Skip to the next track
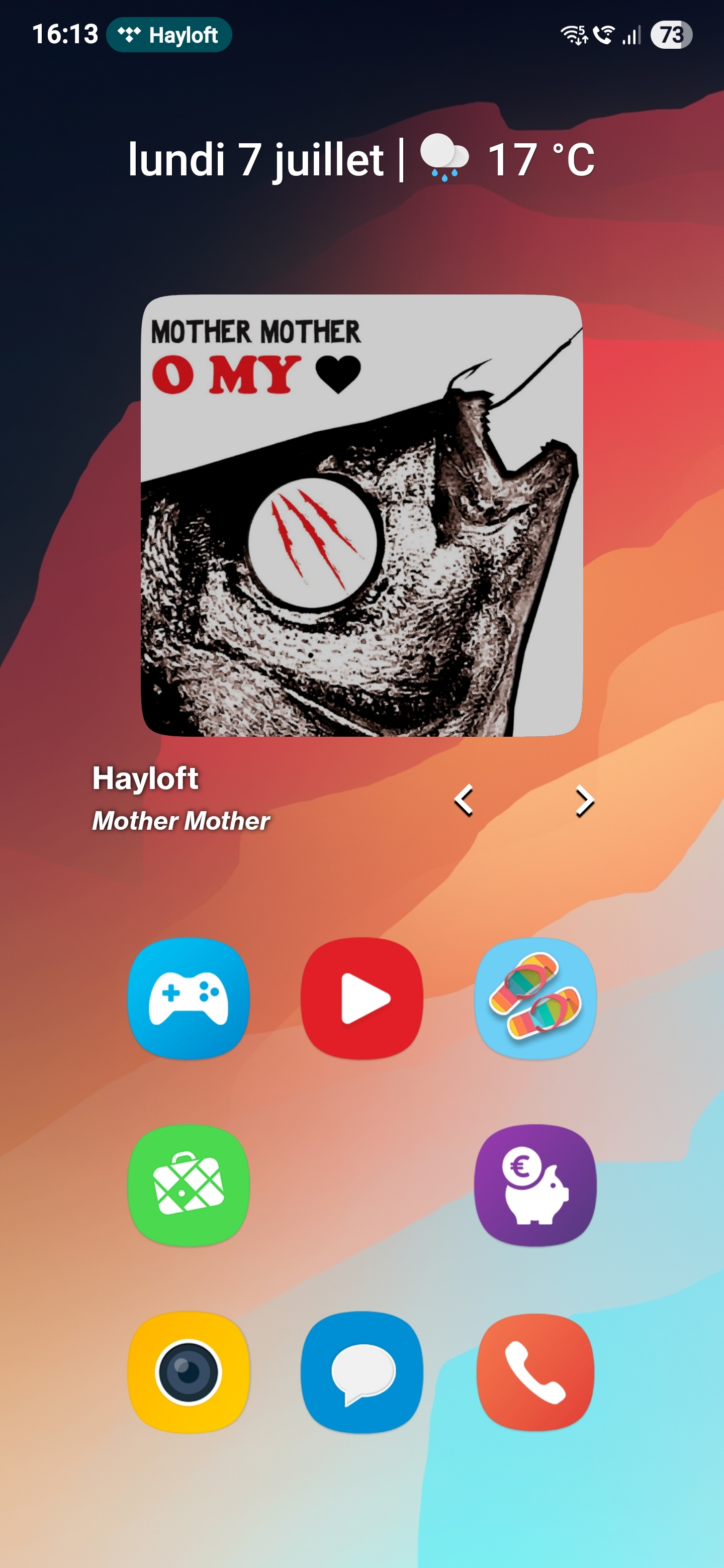Screen dimensions: 724x1568 click(x=584, y=801)
